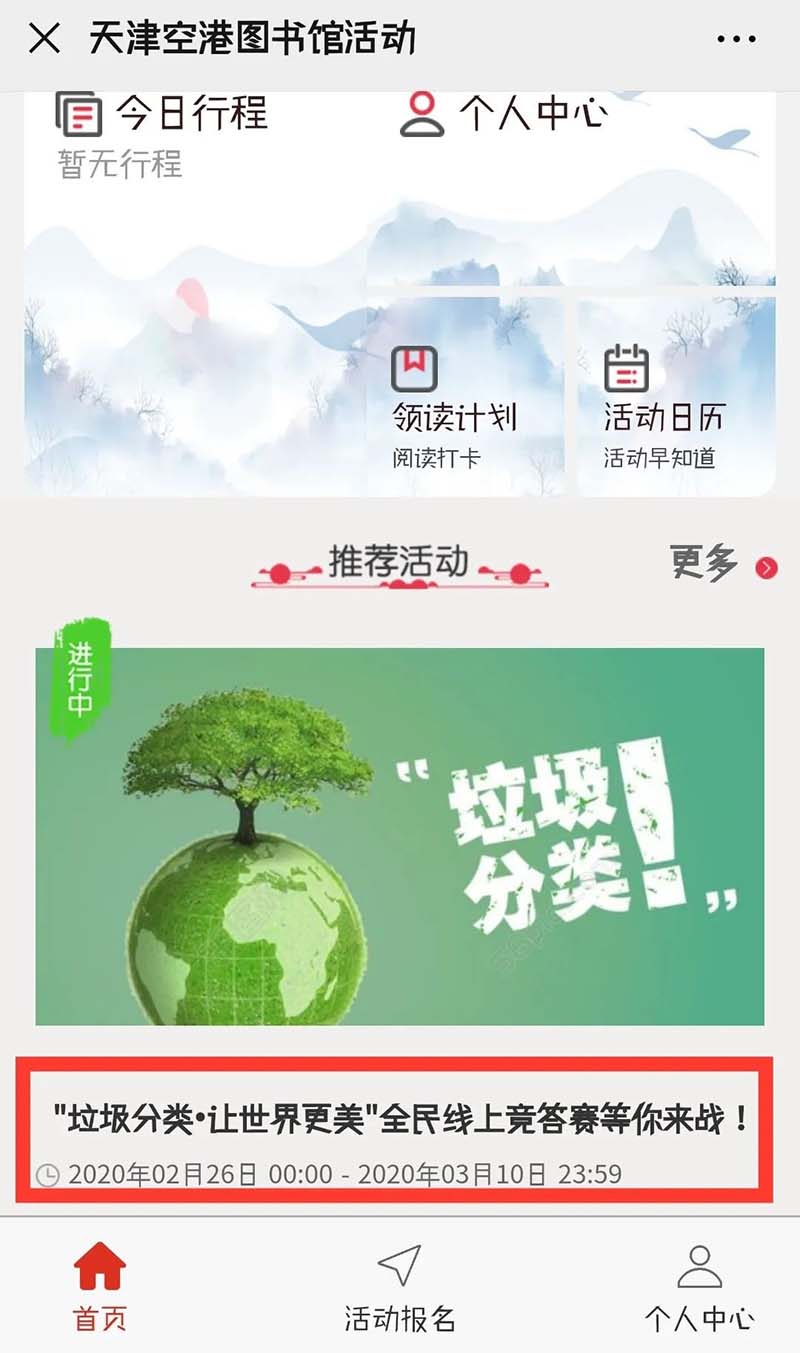Switch to the 首页 tab
The width and height of the screenshot is (800, 1353).
pyautogui.click(x=100, y=1286)
